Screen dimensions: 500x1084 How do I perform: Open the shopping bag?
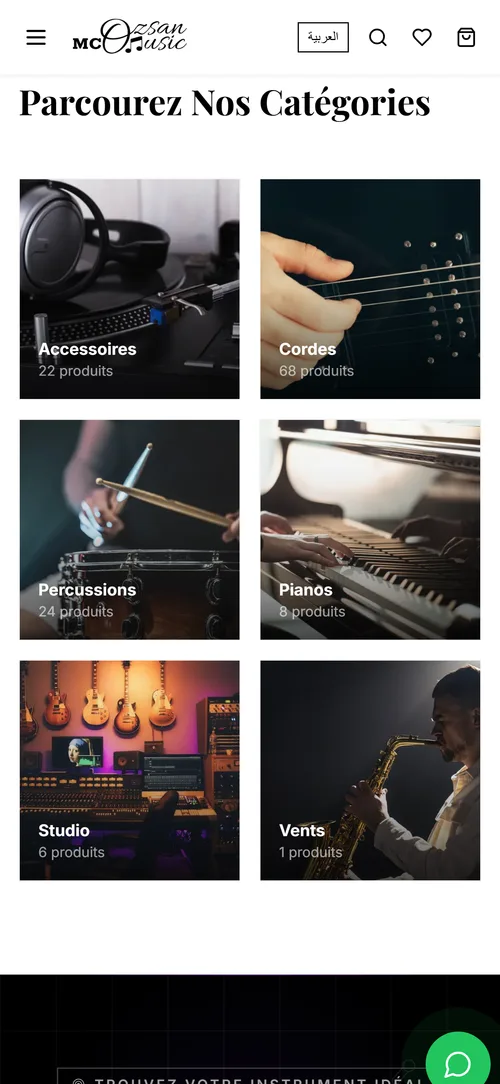(x=466, y=37)
